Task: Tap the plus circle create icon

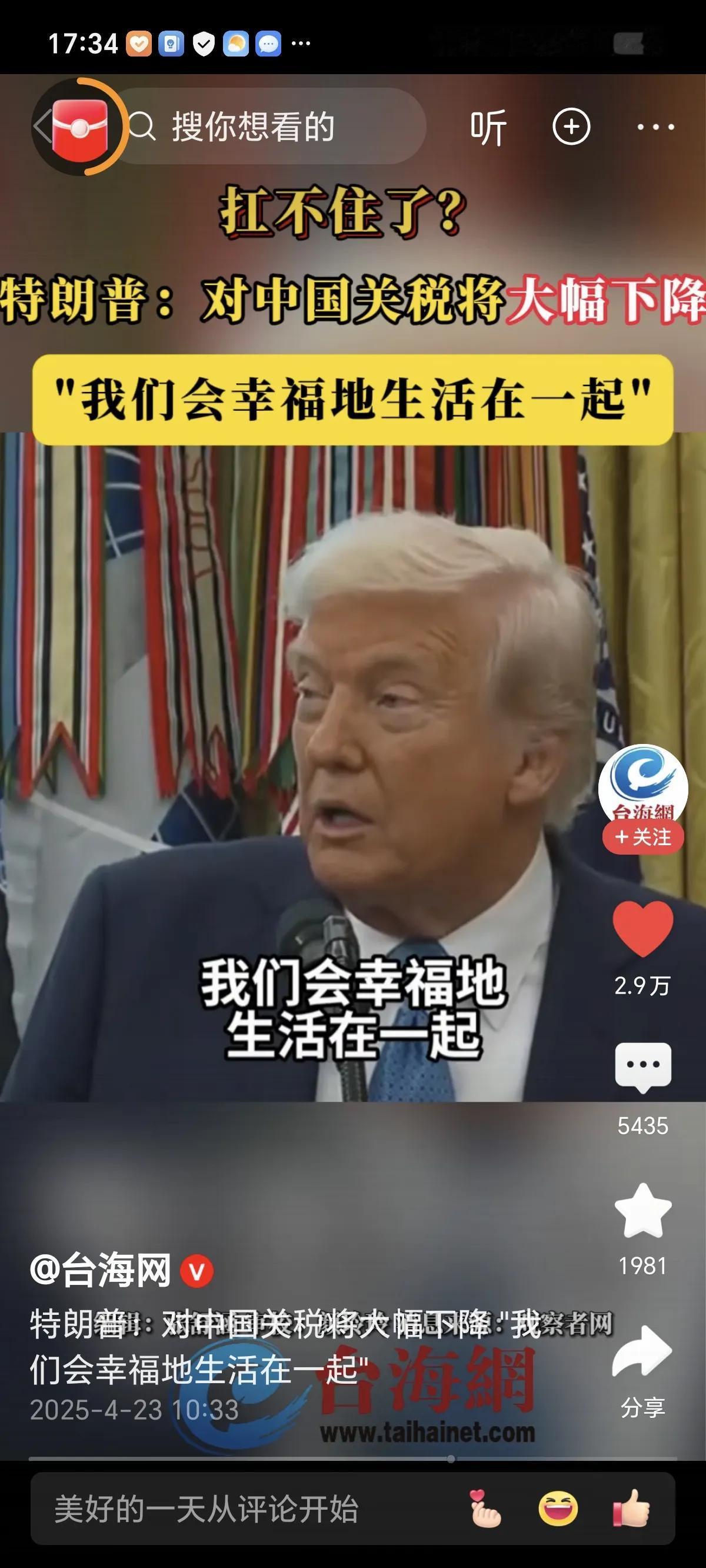Action: tap(571, 127)
